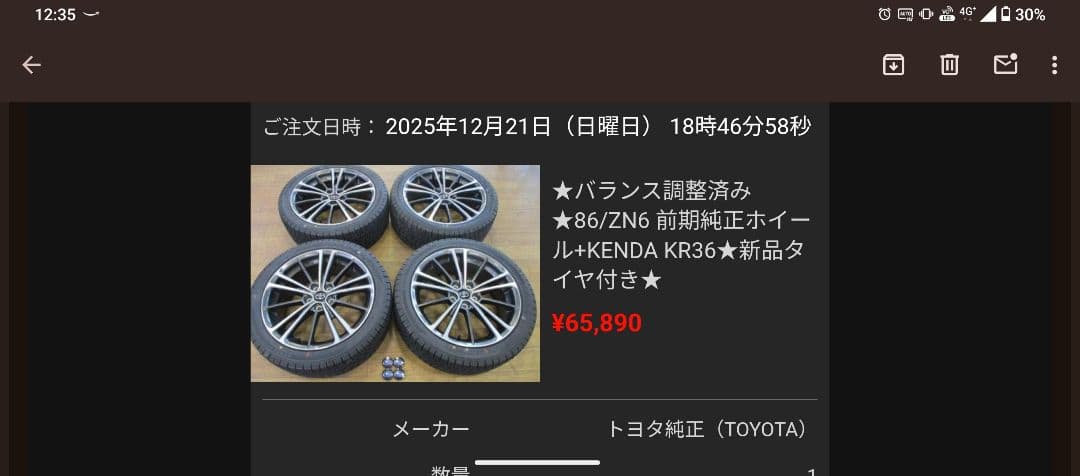This screenshot has width=1080, height=476.
Task: Go back to the inbox
Action: click(x=32, y=65)
